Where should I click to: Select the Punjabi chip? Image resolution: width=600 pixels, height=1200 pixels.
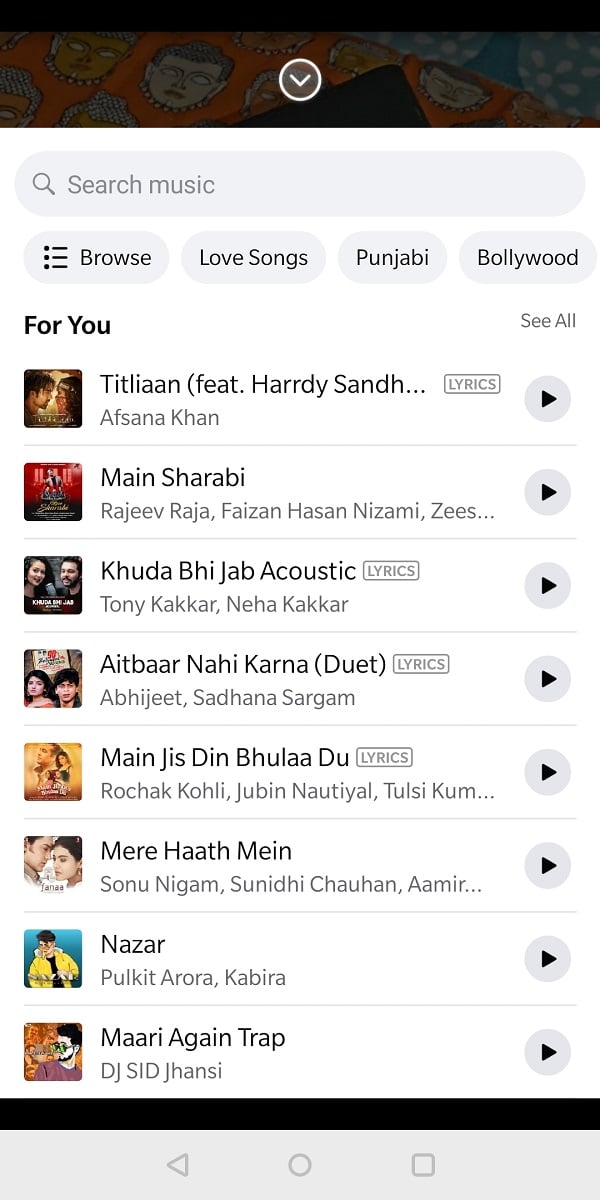392,257
